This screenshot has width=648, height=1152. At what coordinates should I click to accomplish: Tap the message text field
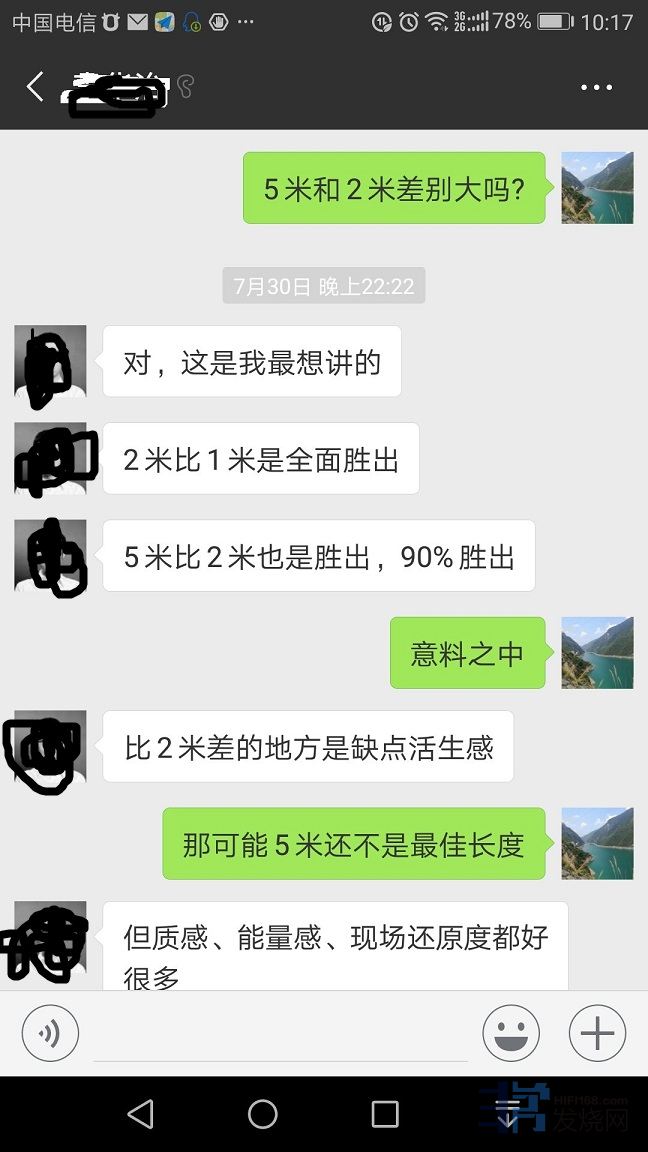[x=280, y=1034]
